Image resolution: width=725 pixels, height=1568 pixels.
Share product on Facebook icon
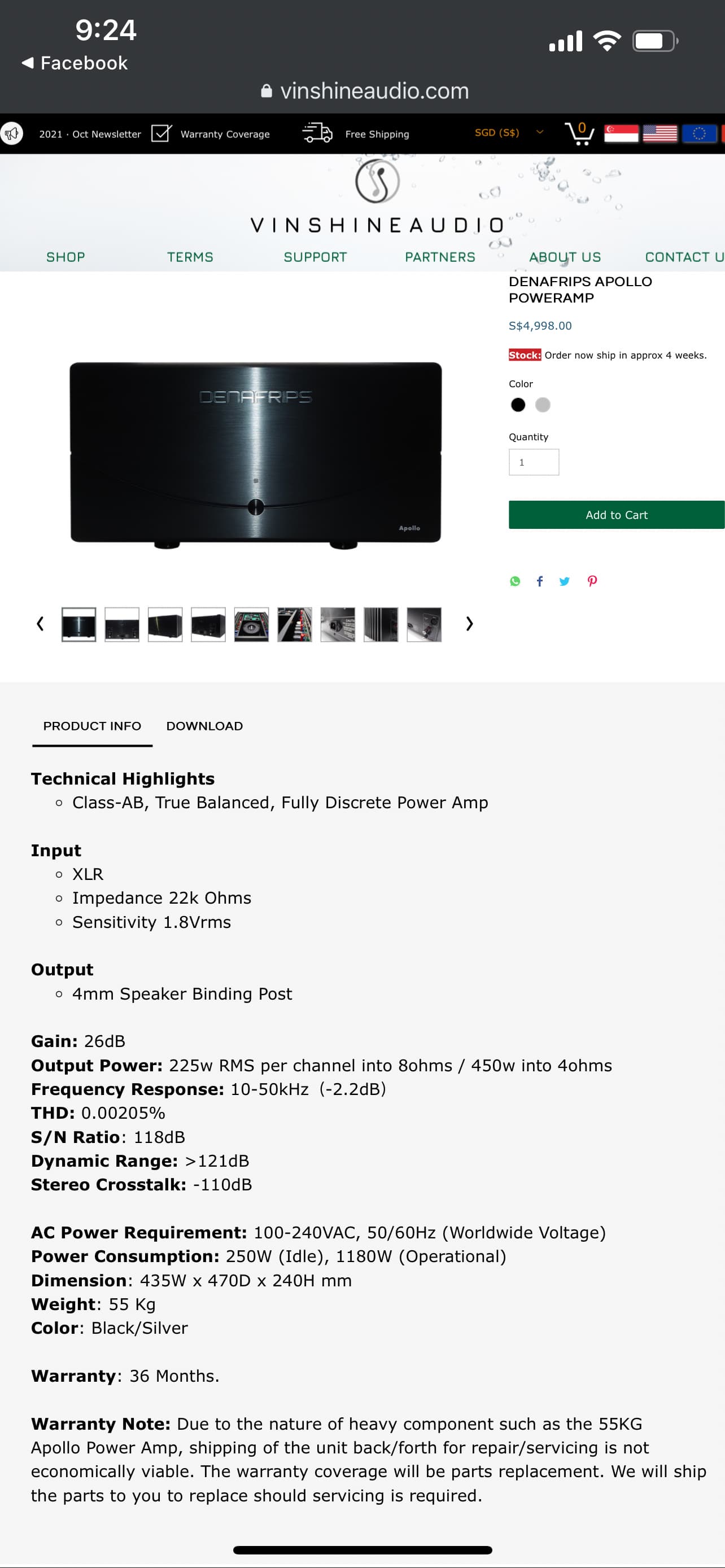point(539,581)
